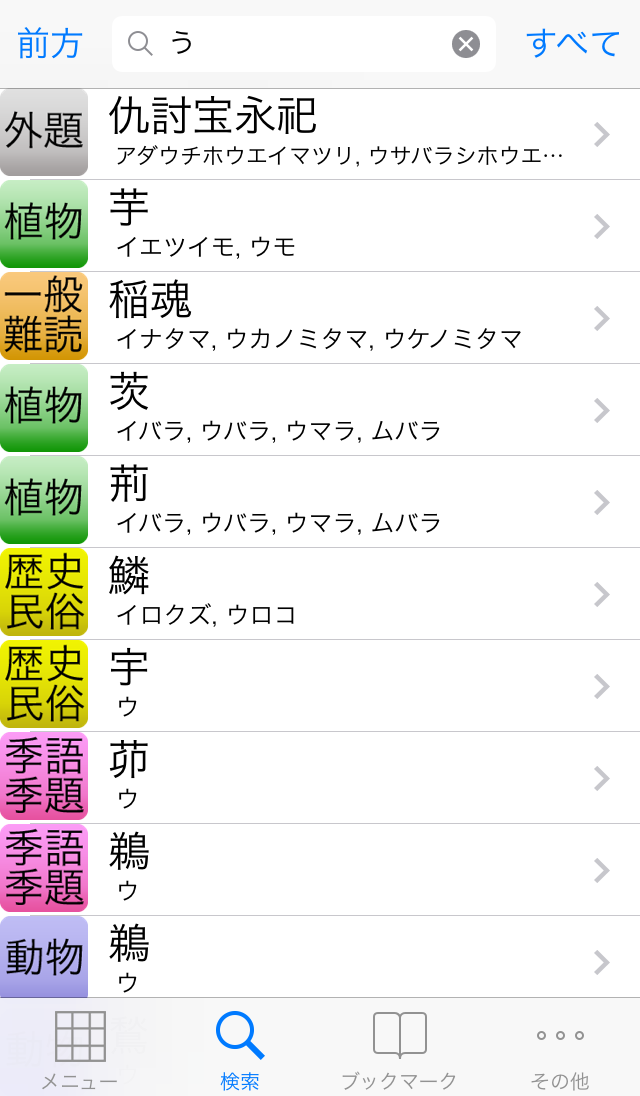Open the その他 tab
Image resolution: width=640 pixels, height=1096 pixels.
click(x=560, y=1048)
